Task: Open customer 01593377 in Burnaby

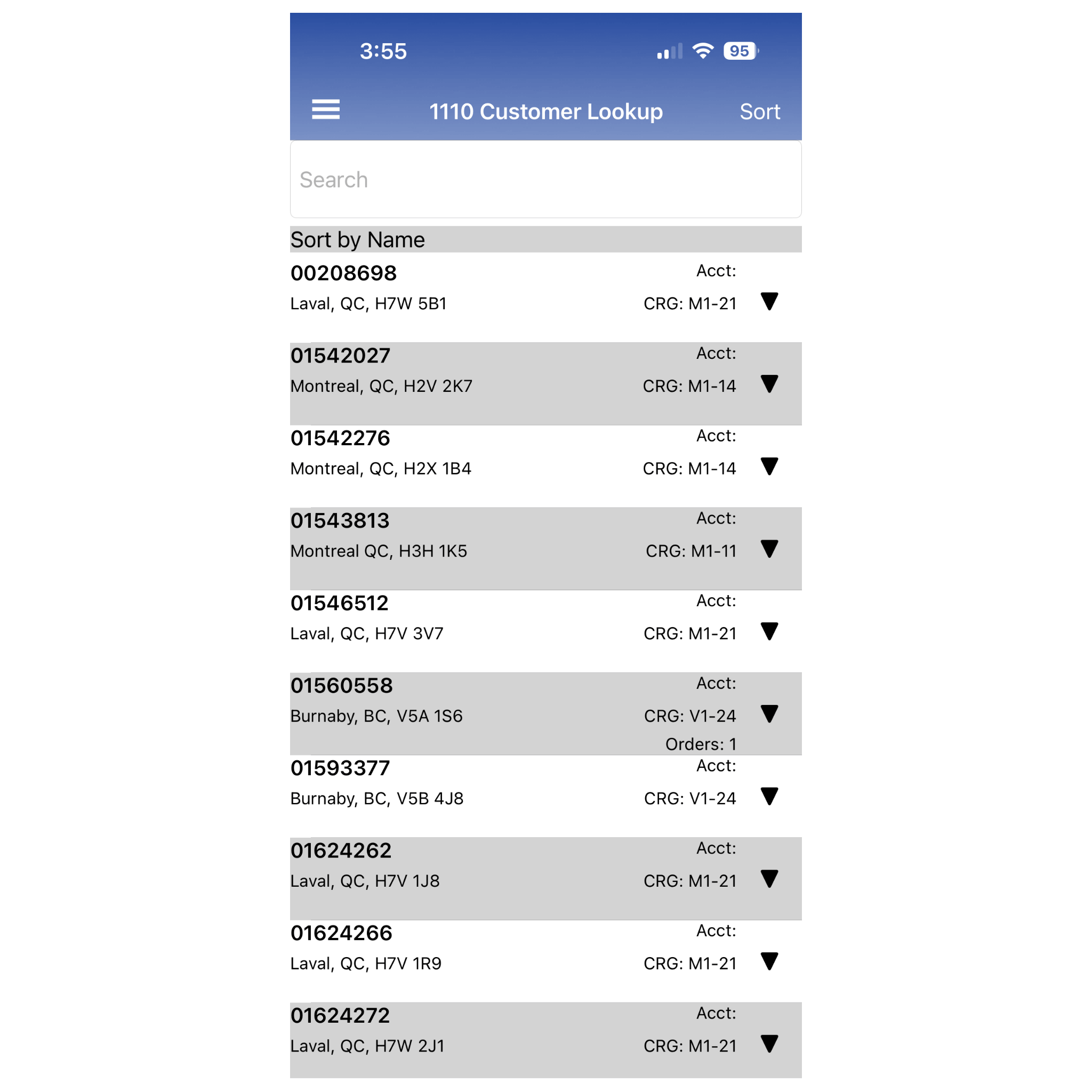Action: click(452, 783)
